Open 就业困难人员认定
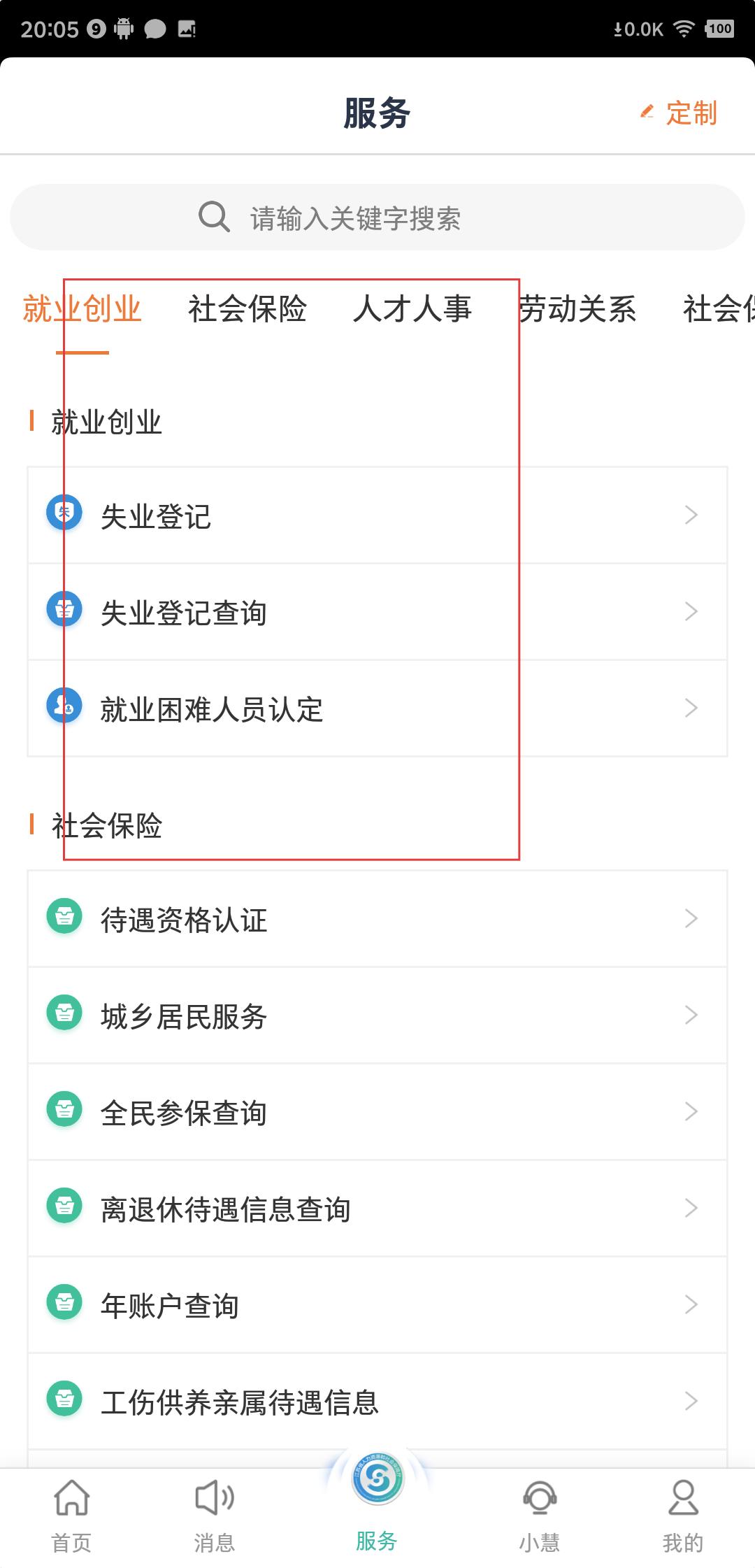Viewport: 755px width, 1568px height. tap(377, 708)
